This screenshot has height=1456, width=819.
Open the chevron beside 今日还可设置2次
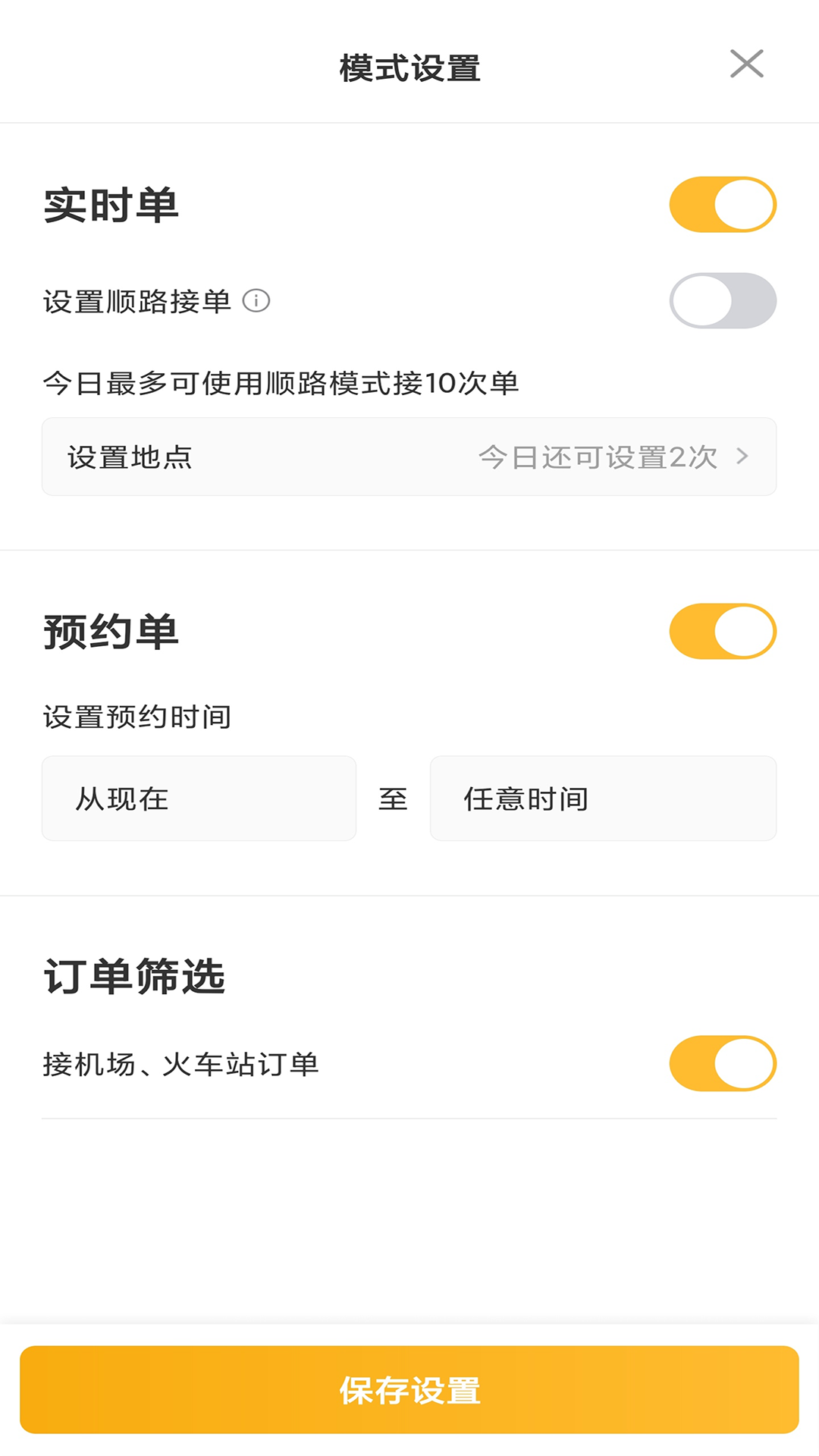[742, 456]
